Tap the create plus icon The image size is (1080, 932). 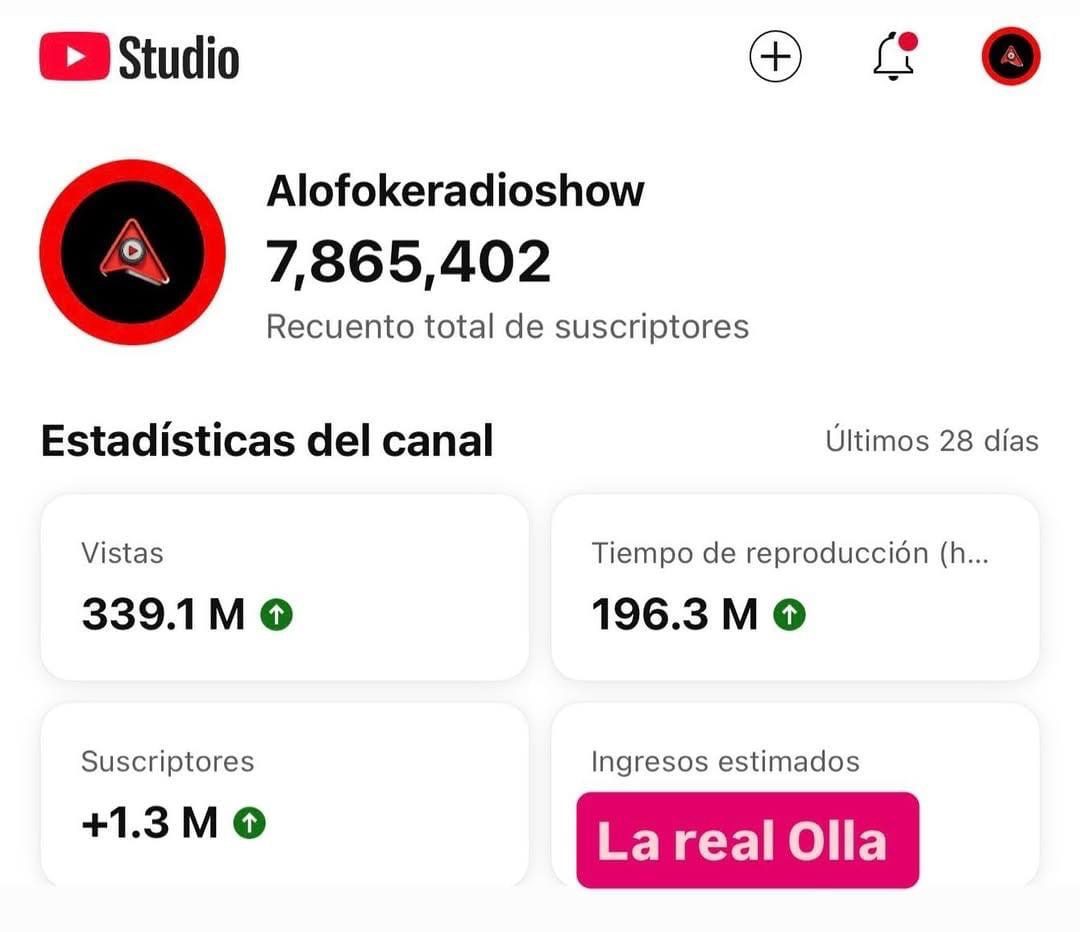click(776, 57)
